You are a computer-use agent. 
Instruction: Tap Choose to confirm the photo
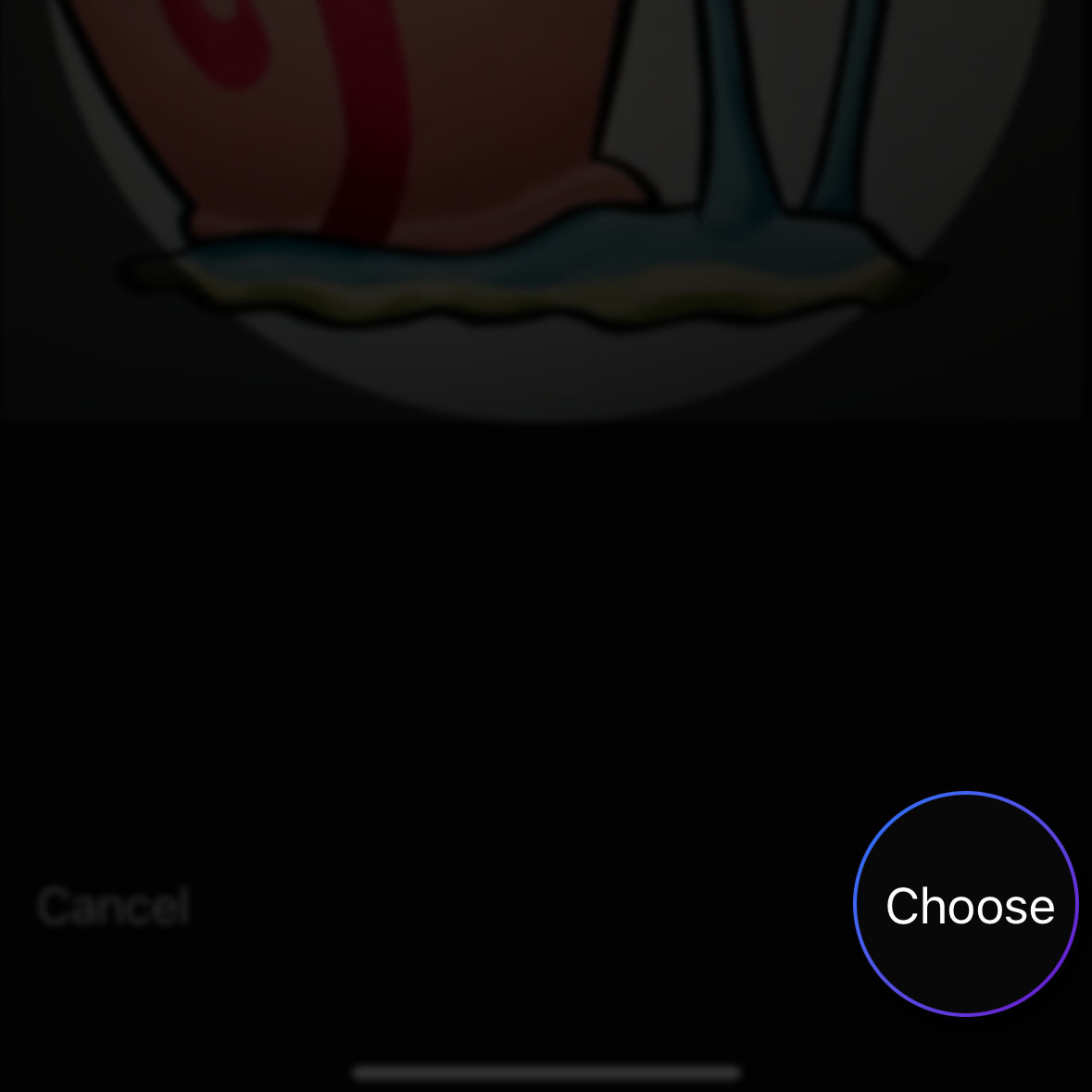968,905
